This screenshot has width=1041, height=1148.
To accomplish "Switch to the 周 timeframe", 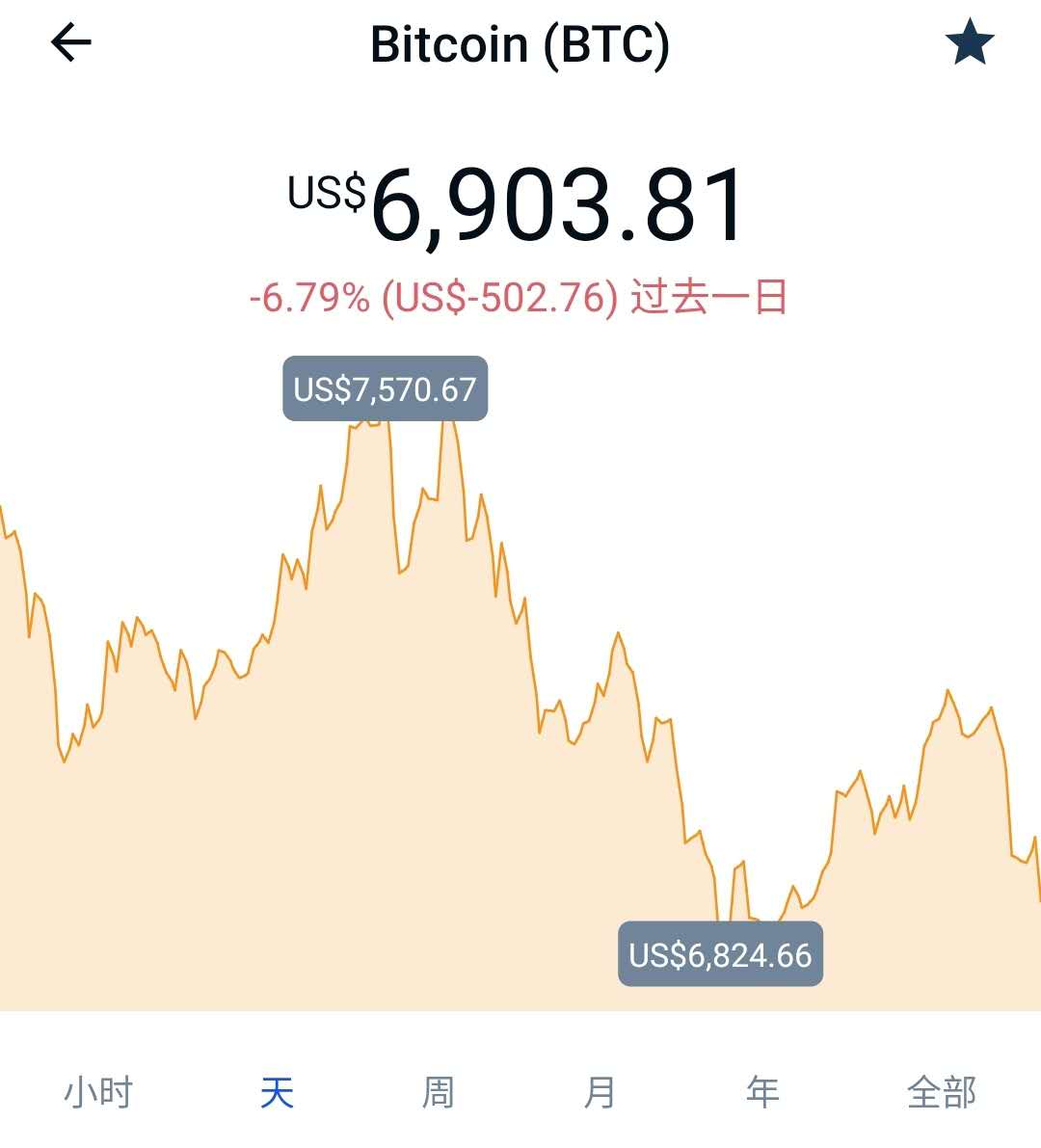I will pyautogui.click(x=439, y=1090).
